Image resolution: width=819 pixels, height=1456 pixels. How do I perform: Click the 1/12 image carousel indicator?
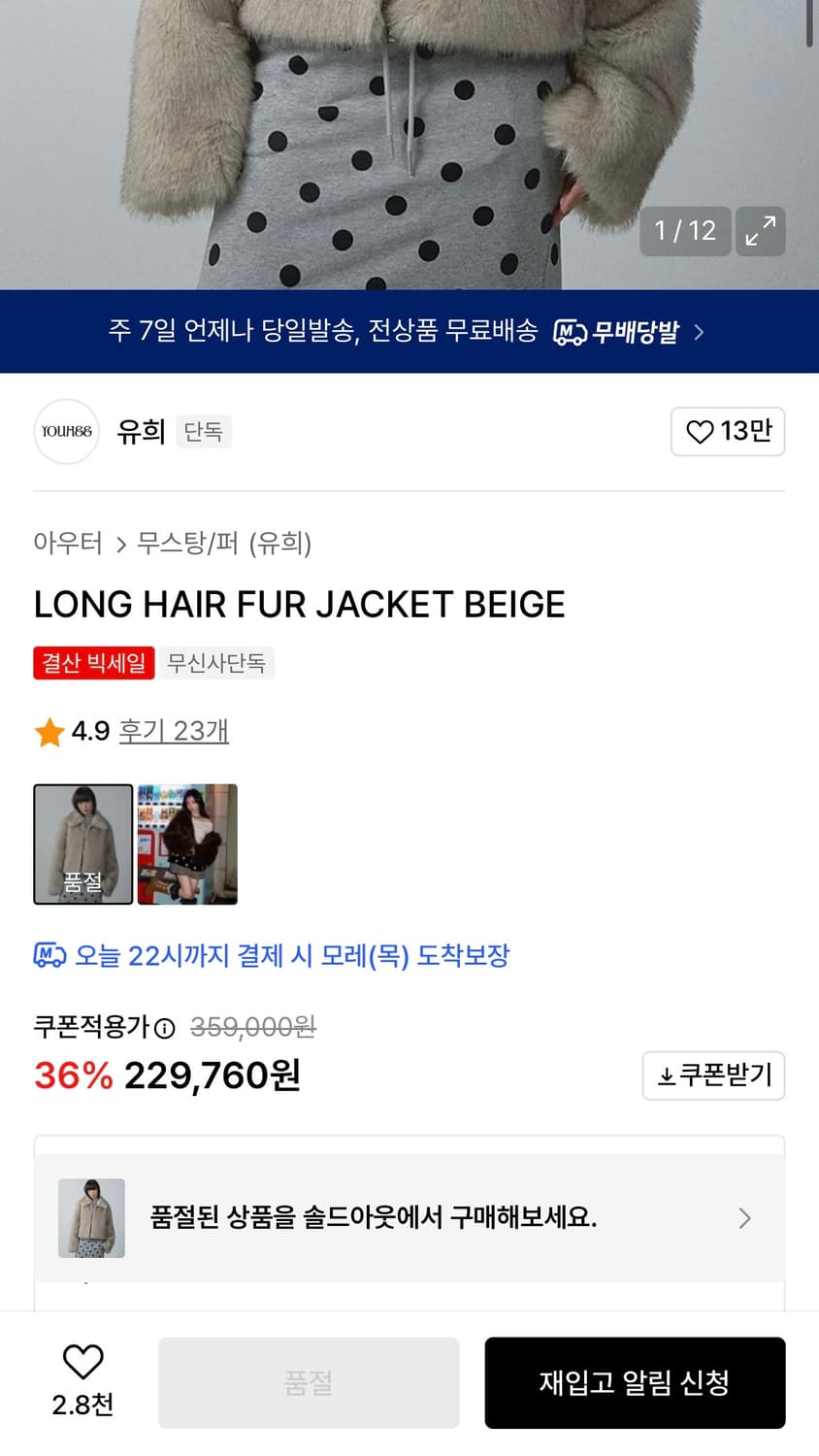click(685, 231)
